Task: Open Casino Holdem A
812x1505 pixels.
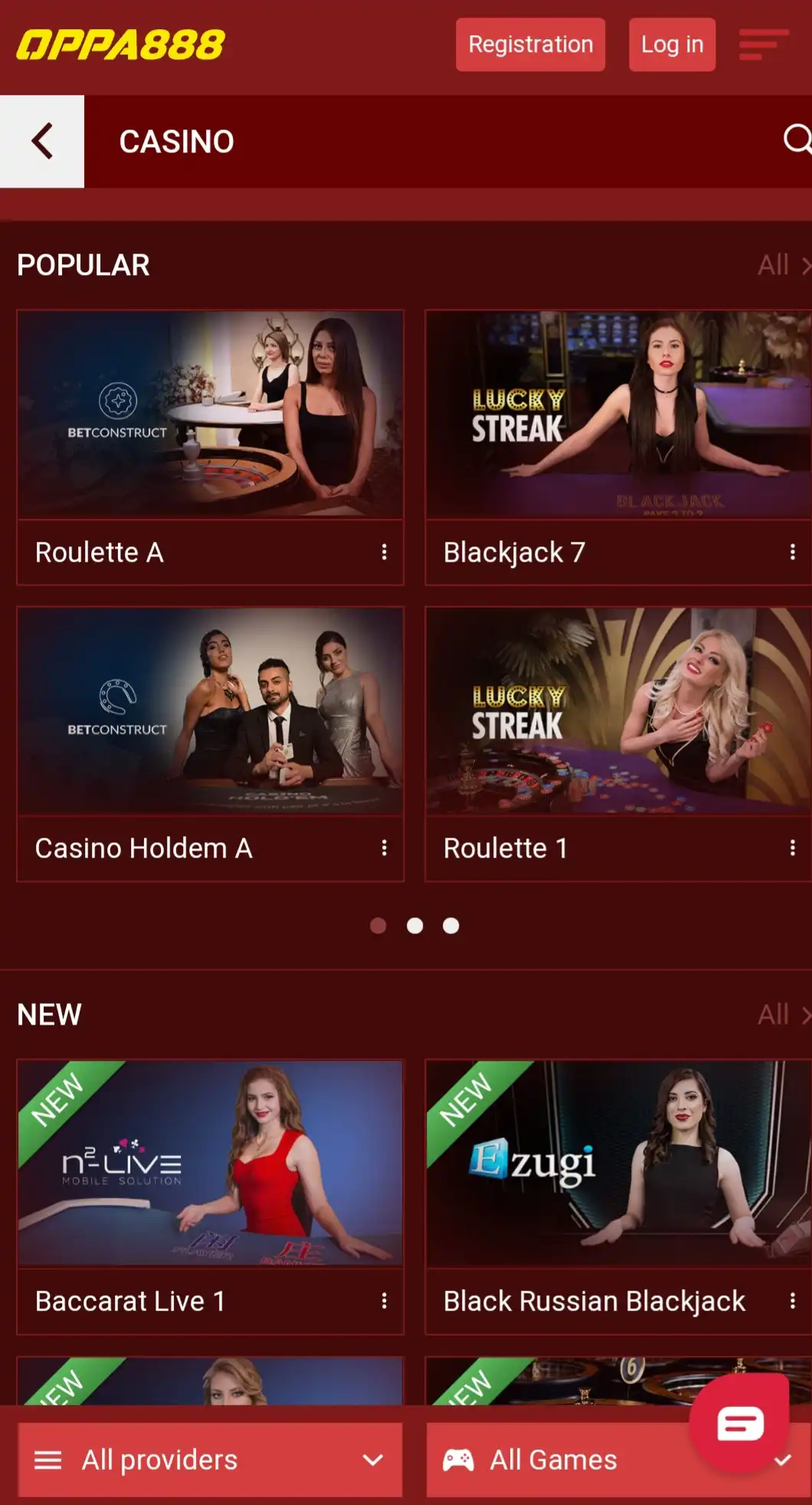Action: tap(210, 711)
